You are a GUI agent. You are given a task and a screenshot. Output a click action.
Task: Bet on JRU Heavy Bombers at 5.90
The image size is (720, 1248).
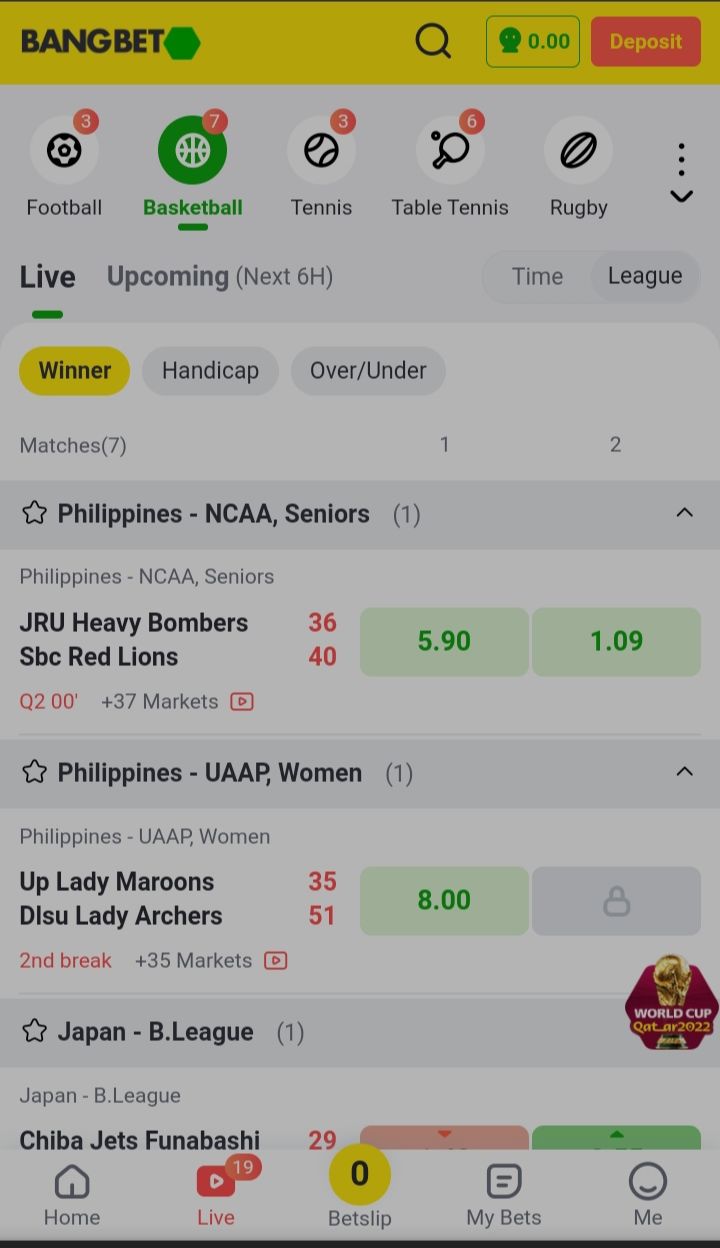[x=444, y=641]
